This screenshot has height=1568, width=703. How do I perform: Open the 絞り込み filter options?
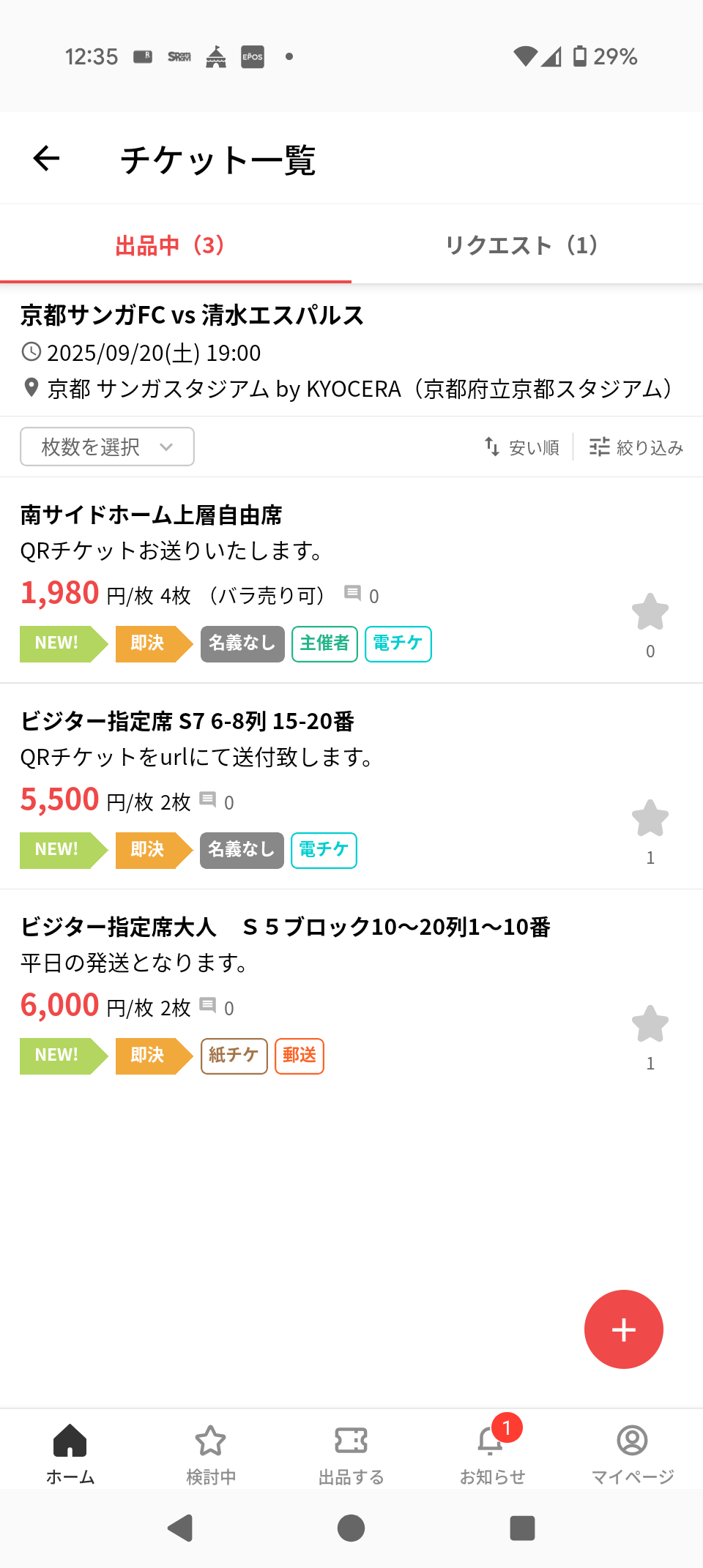pyautogui.click(x=636, y=447)
